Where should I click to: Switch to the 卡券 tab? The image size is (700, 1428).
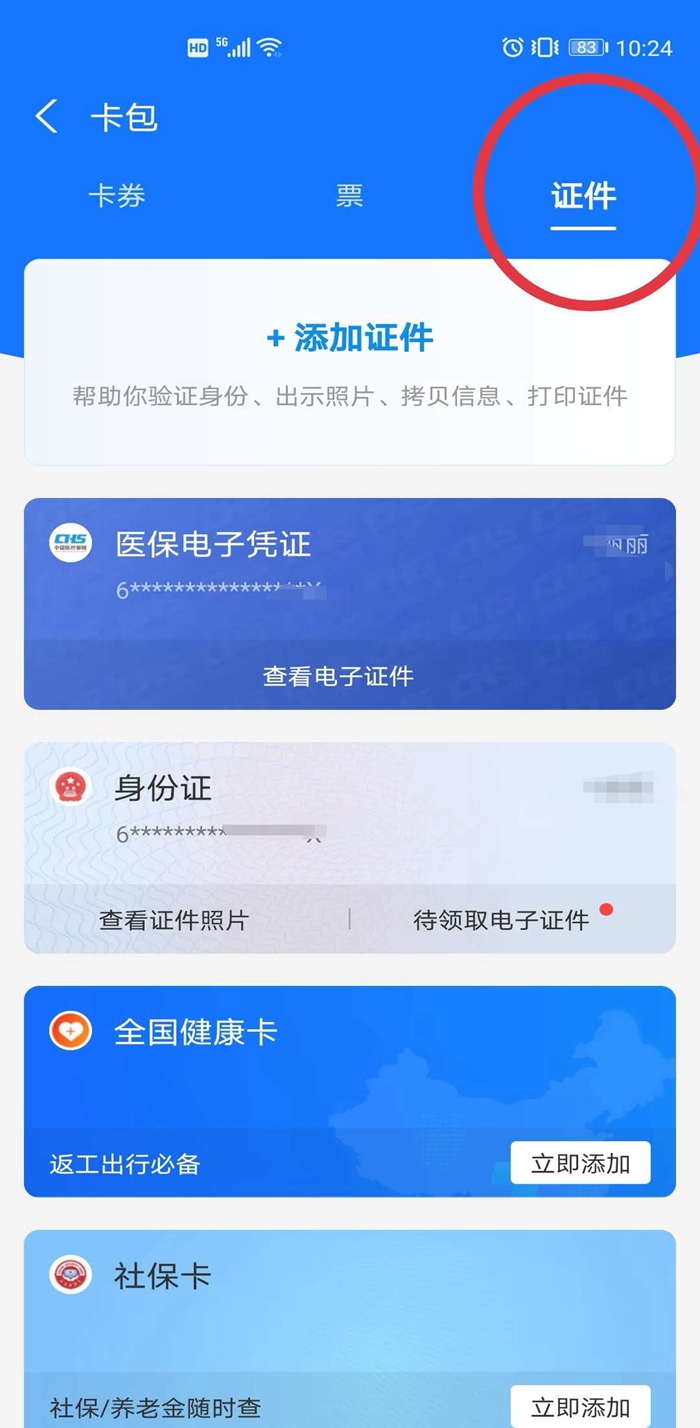pyautogui.click(x=117, y=196)
